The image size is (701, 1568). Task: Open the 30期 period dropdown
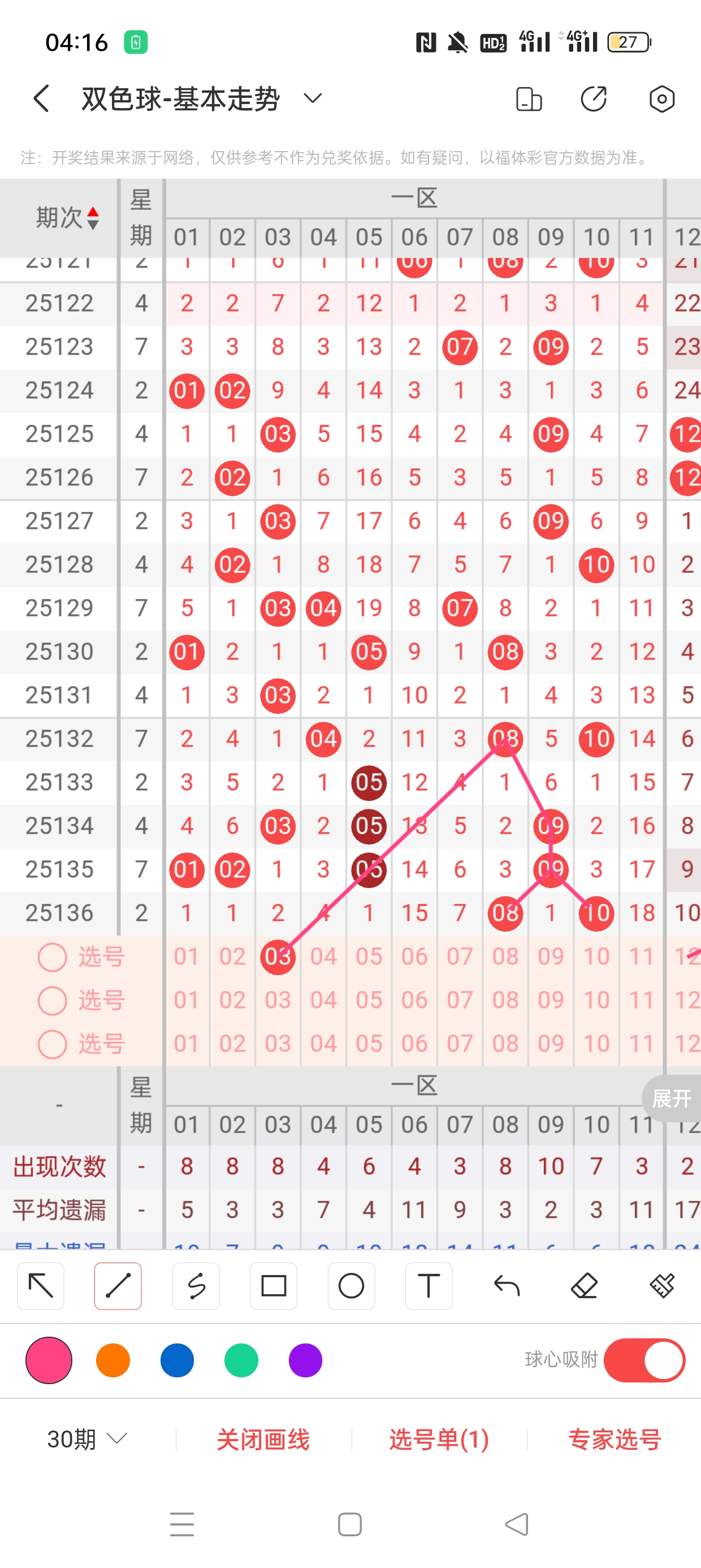pos(87,1439)
